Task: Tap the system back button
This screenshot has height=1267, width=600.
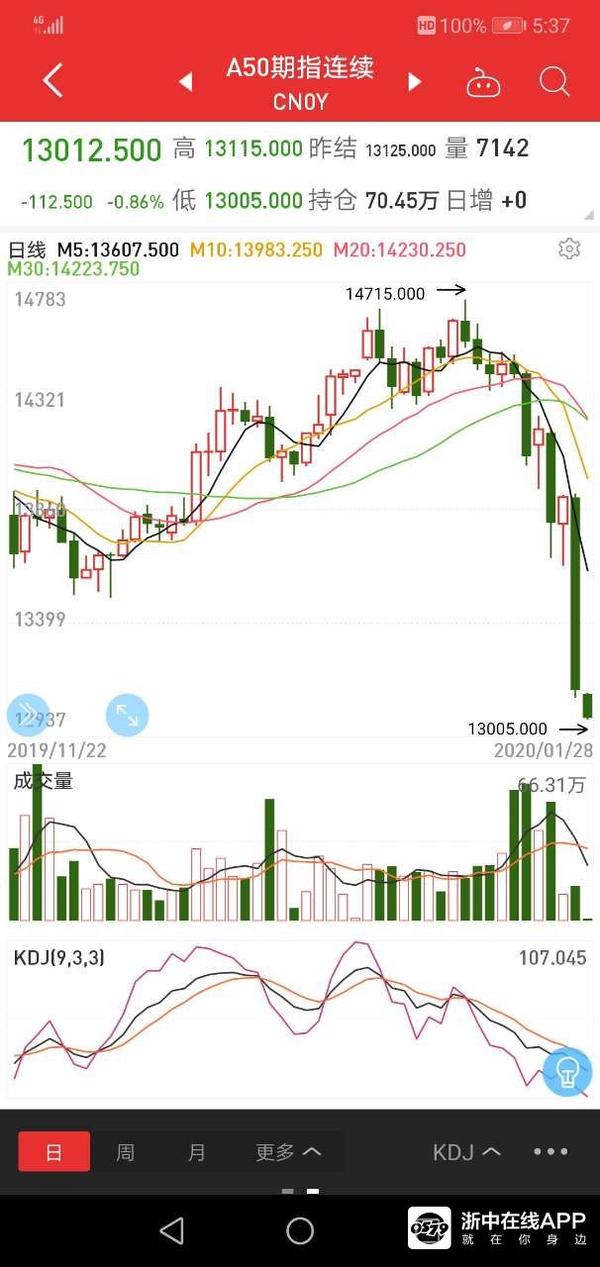Action: click(172, 1230)
